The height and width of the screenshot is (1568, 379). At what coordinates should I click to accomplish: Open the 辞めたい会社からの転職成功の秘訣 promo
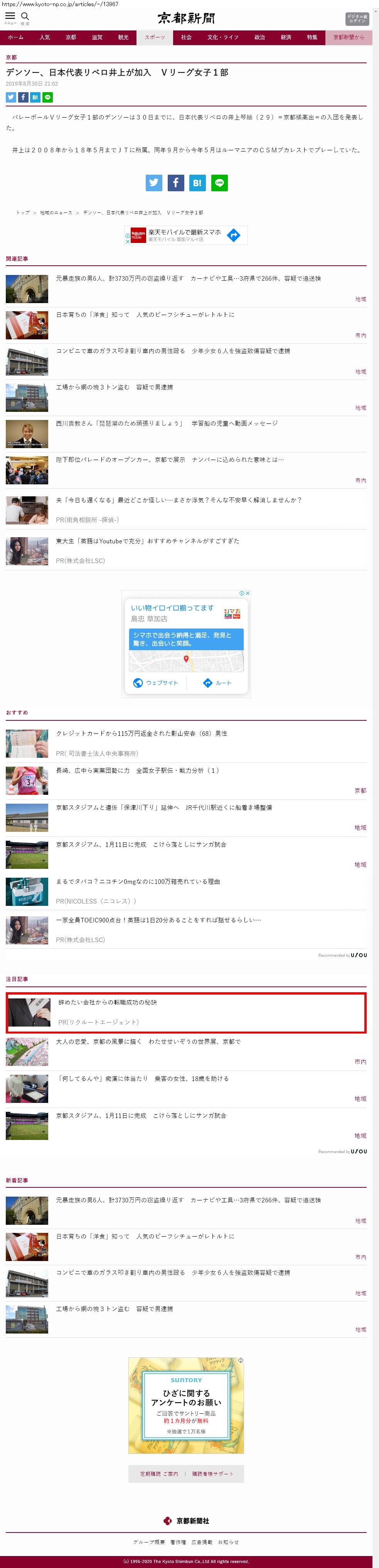(108, 1002)
